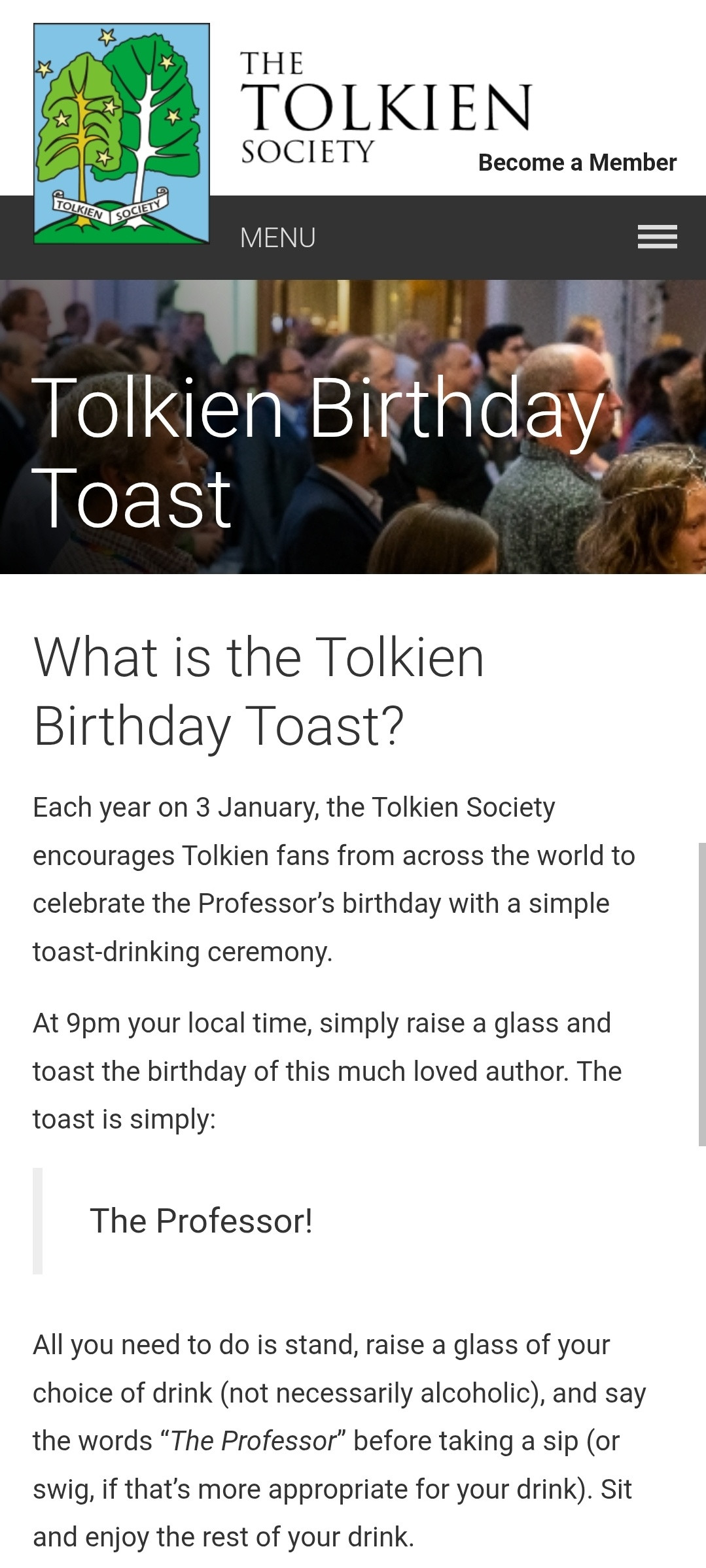
Task: Open the hamburger menu icon
Action: click(657, 237)
